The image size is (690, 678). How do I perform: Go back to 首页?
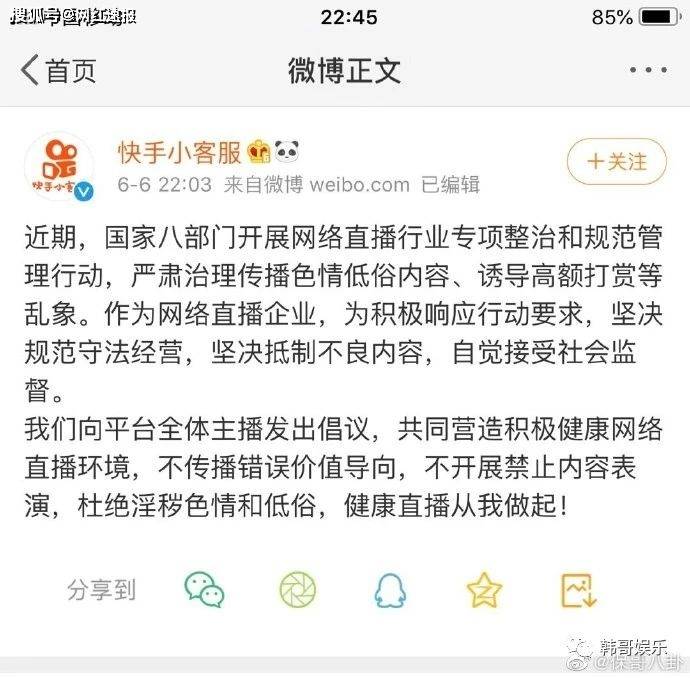coord(58,71)
